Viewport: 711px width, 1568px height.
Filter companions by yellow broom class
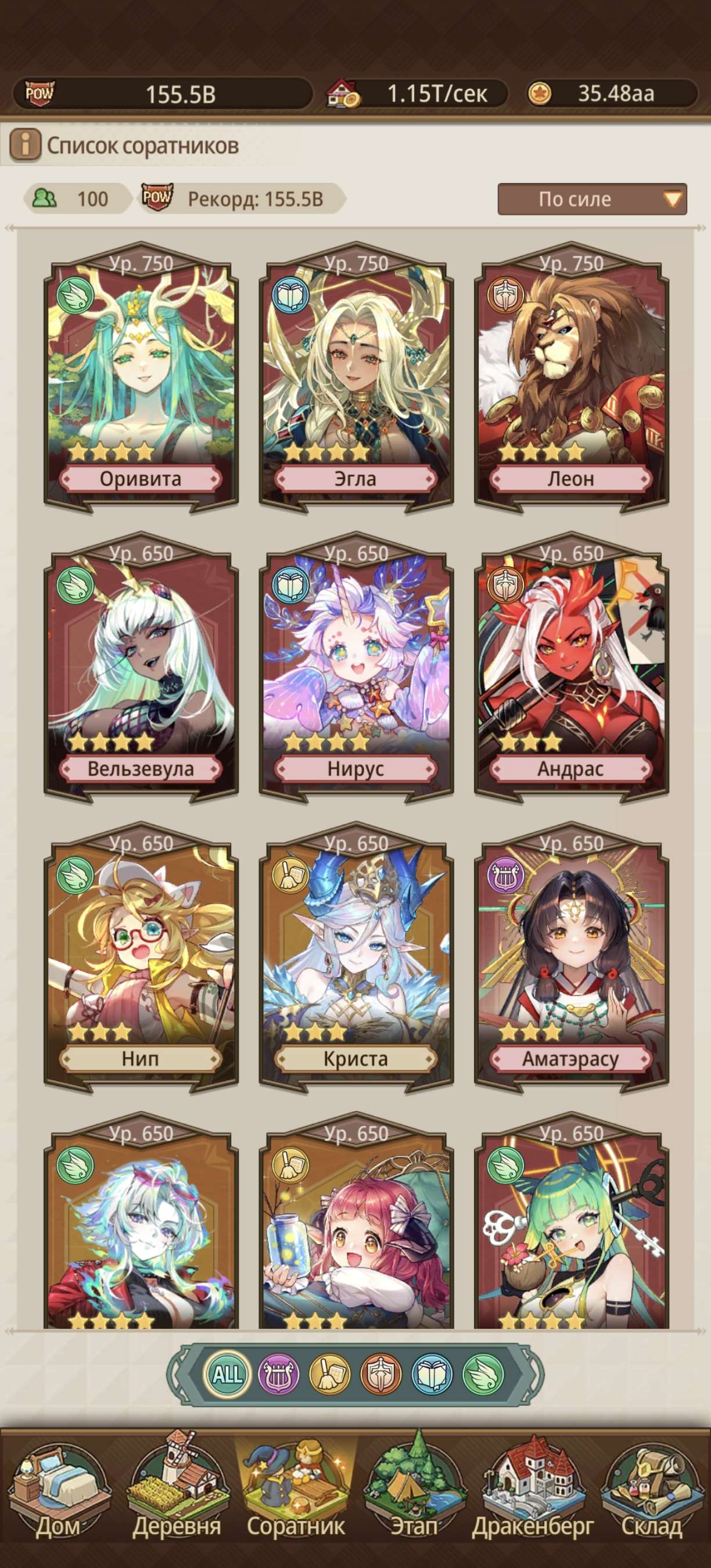(329, 1375)
